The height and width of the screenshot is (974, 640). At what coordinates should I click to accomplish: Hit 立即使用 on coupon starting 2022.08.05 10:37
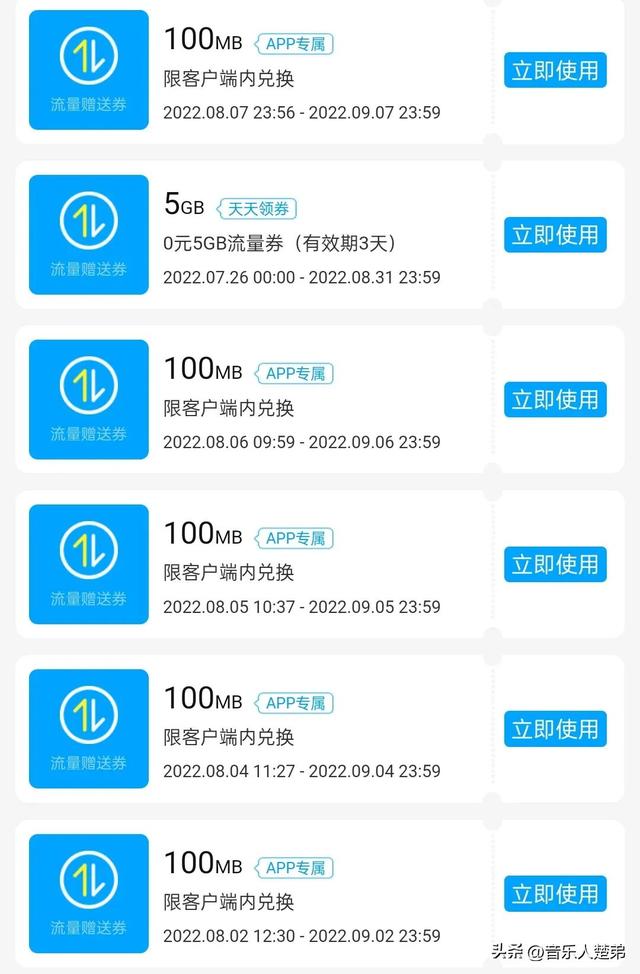pyautogui.click(x=555, y=565)
